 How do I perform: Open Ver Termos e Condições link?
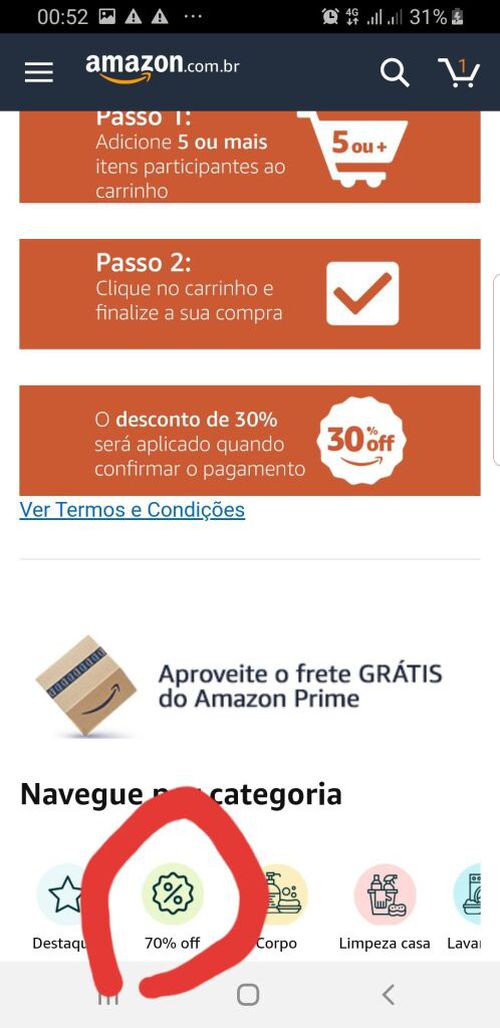[x=132, y=509]
